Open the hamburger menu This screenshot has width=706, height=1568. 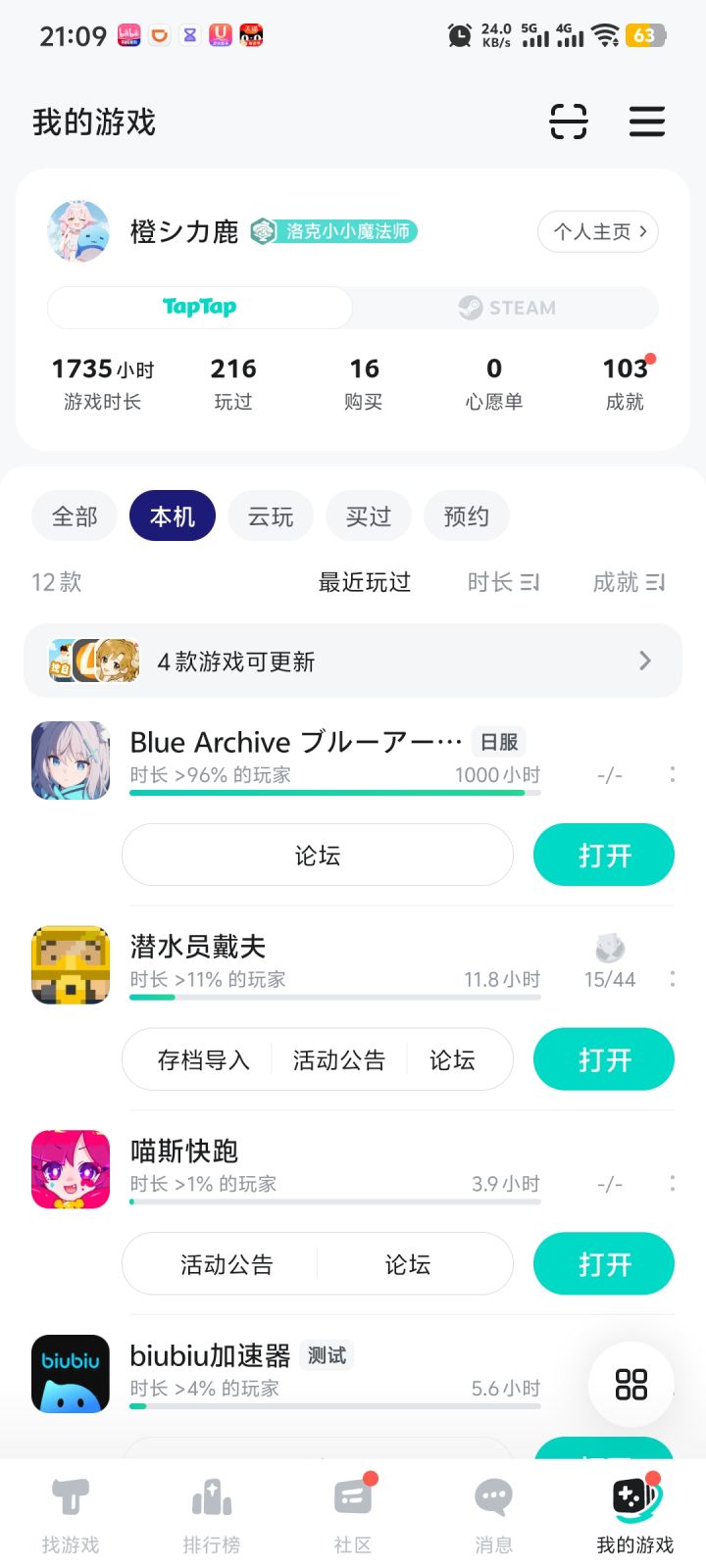[646, 122]
